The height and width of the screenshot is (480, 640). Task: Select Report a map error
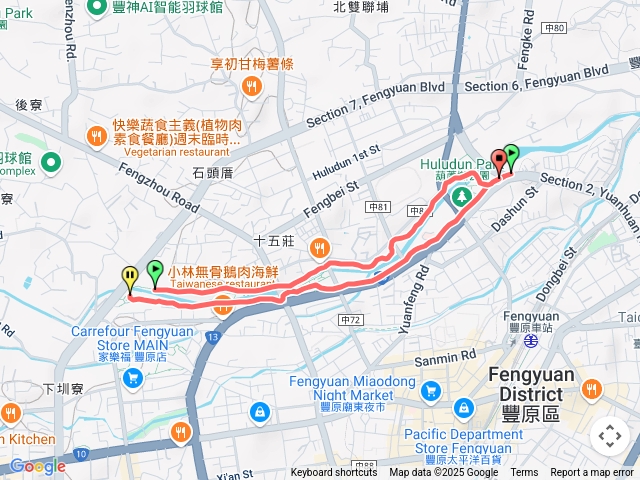pos(594,473)
